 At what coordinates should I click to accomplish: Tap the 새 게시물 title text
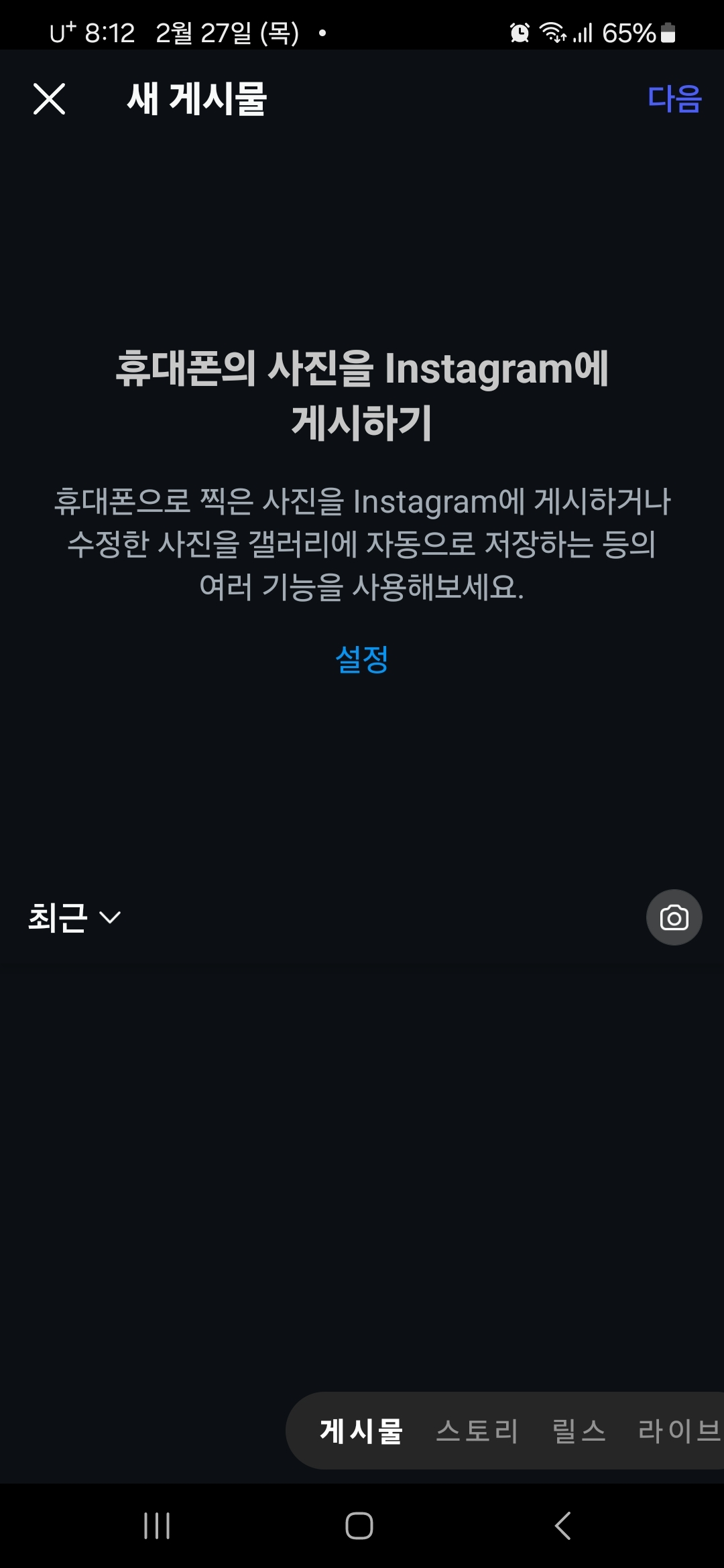[x=194, y=99]
